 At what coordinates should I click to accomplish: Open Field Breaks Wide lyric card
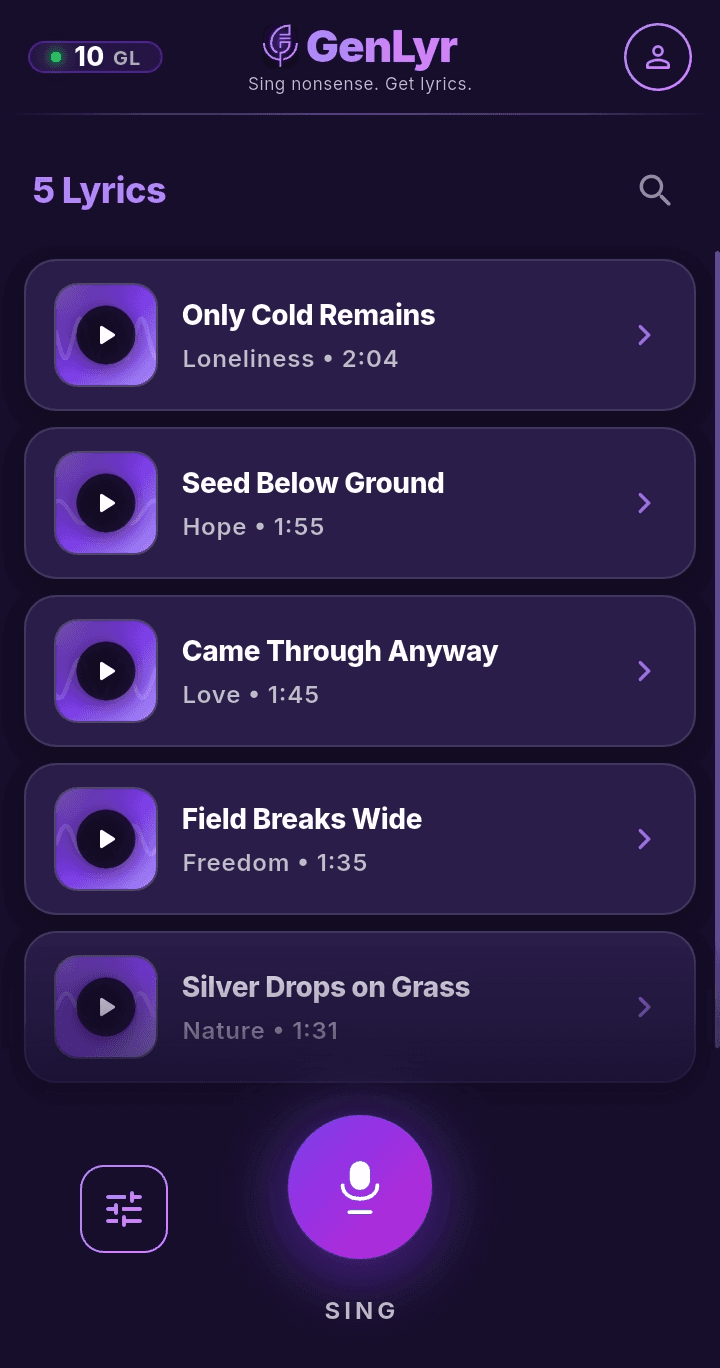[400, 839]
